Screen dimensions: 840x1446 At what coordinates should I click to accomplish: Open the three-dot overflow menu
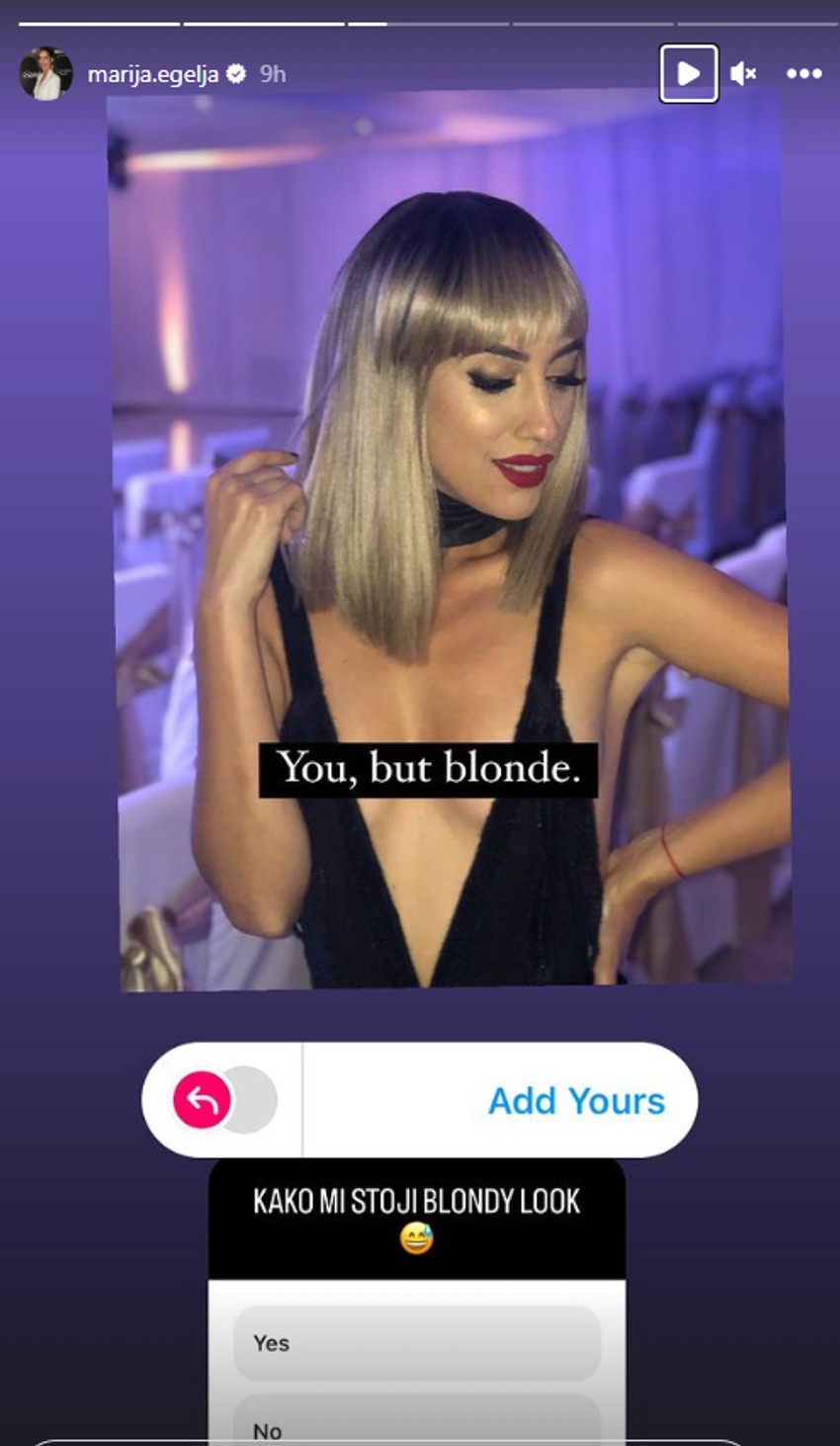tap(803, 73)
